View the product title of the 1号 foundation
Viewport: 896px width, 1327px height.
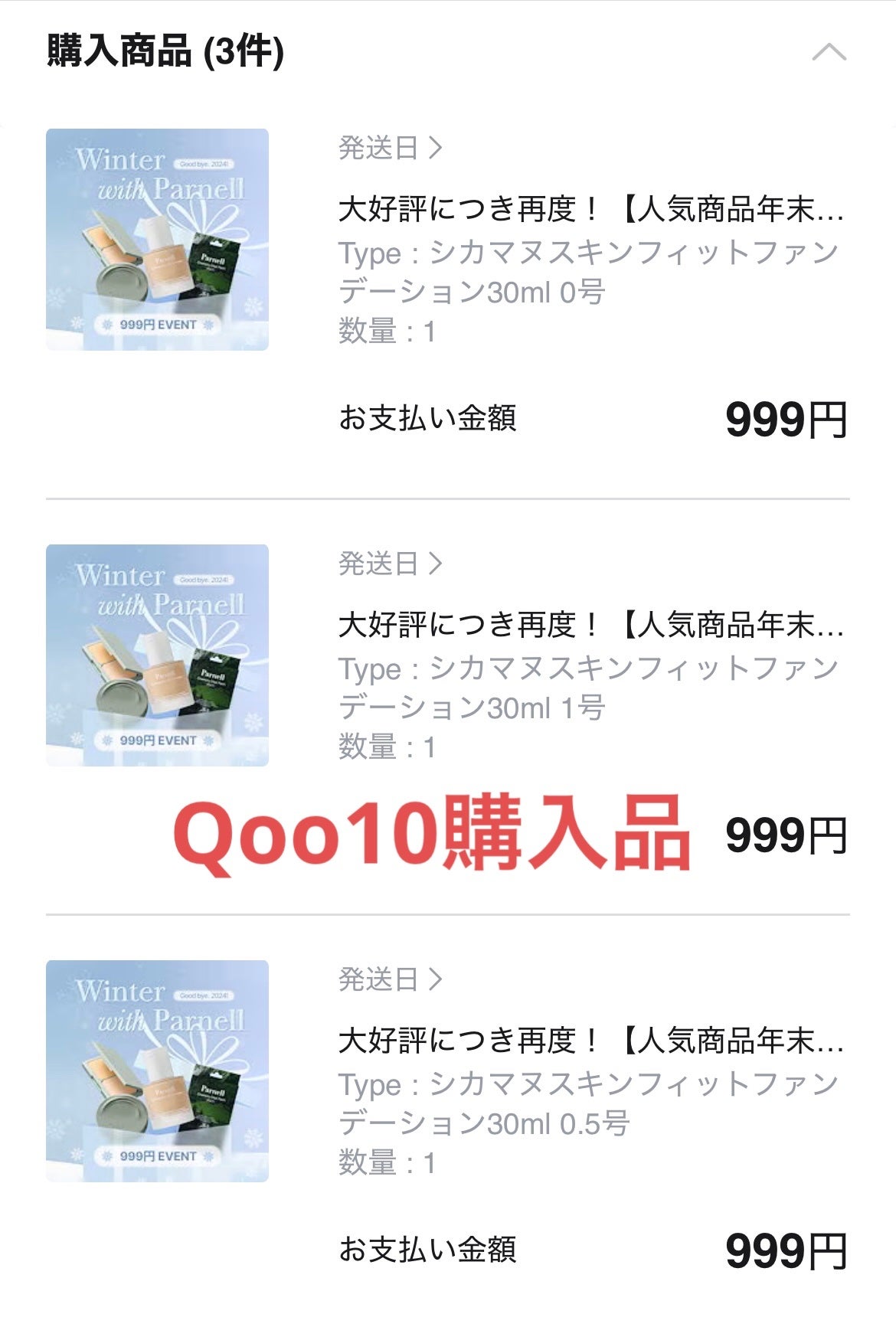point(590,625)
